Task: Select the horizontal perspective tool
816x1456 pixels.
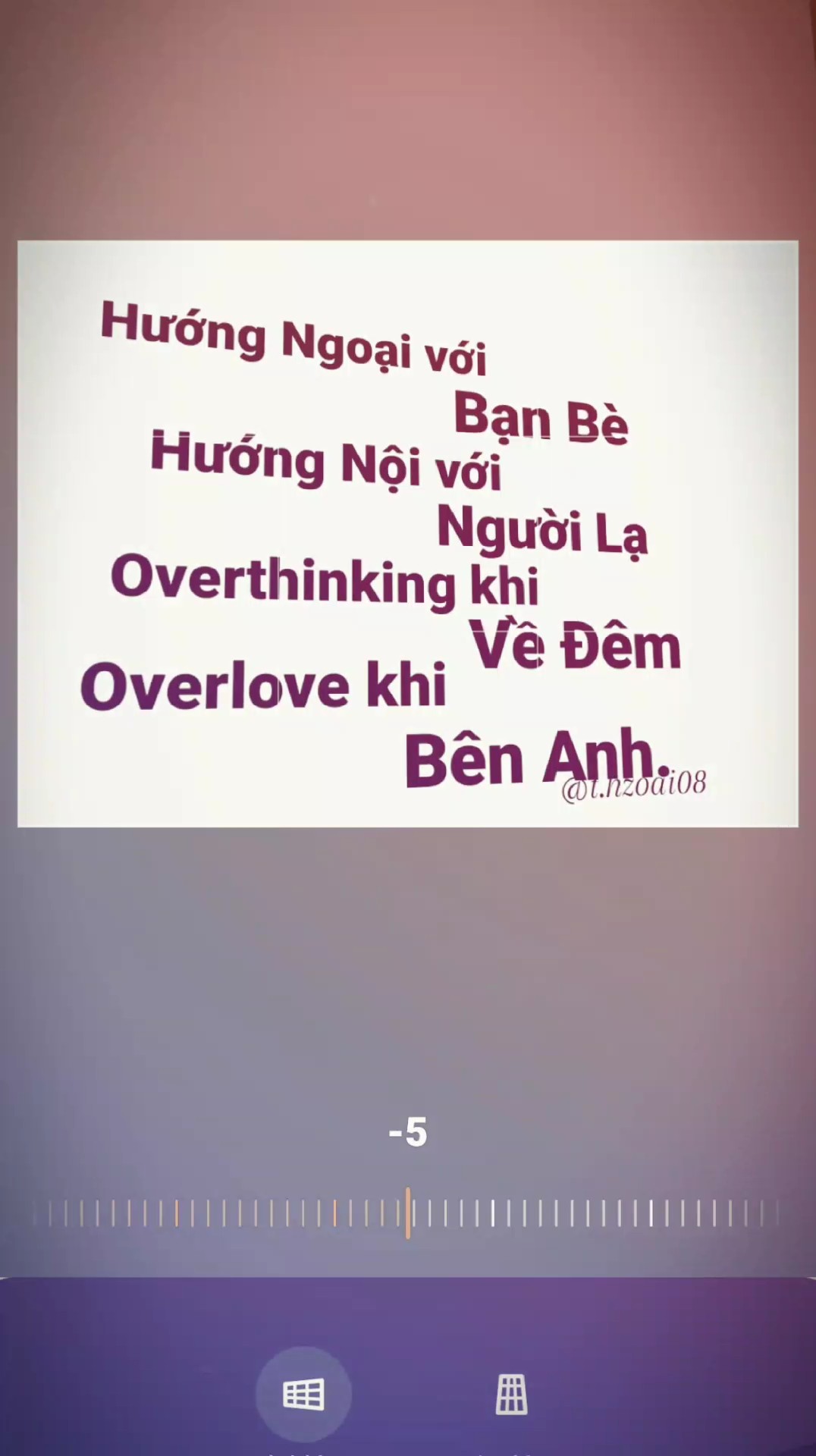Action: [x=303, y=1394]
